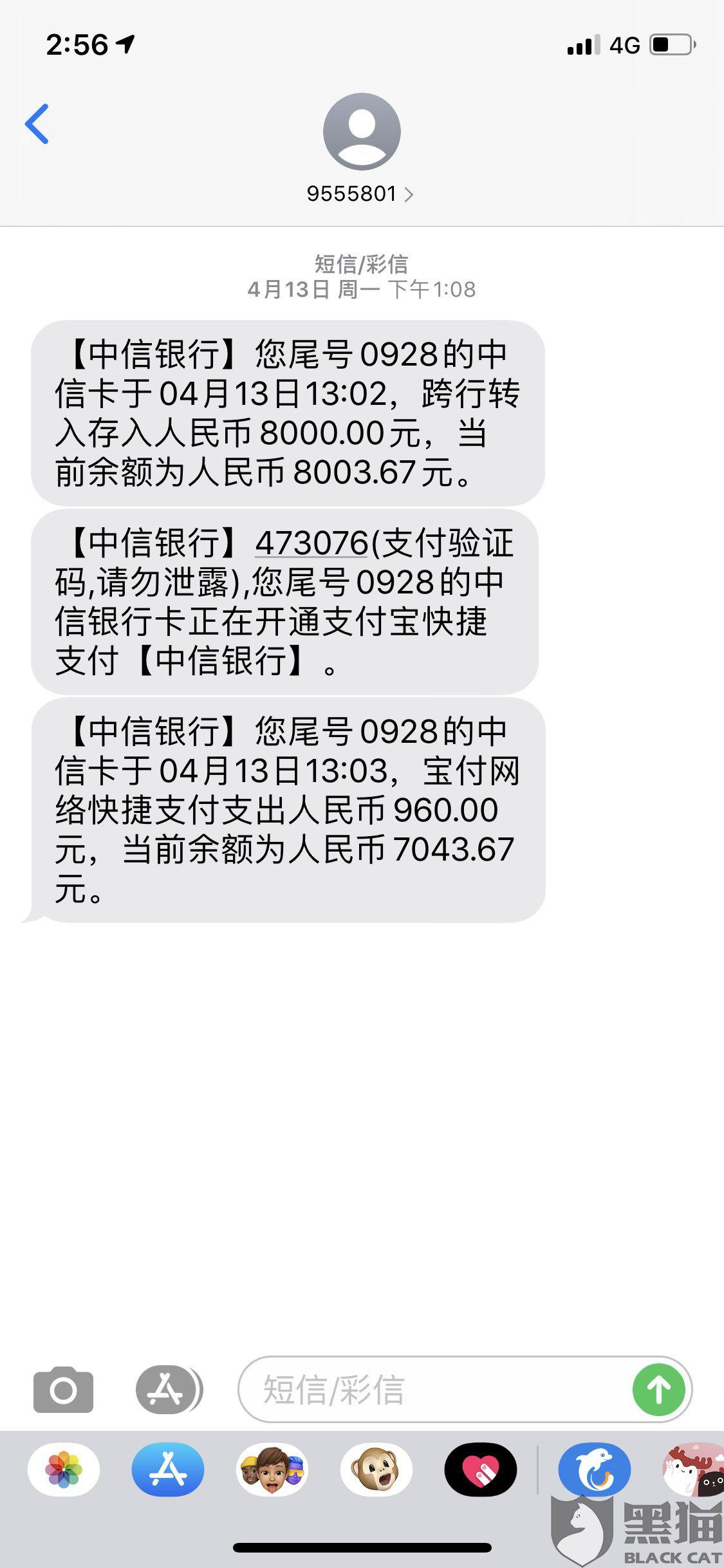The width and height of the screenshot is (724, 1568).
Task: Focus the 短信/彩信 message input field
Action: click(438, 1390)
